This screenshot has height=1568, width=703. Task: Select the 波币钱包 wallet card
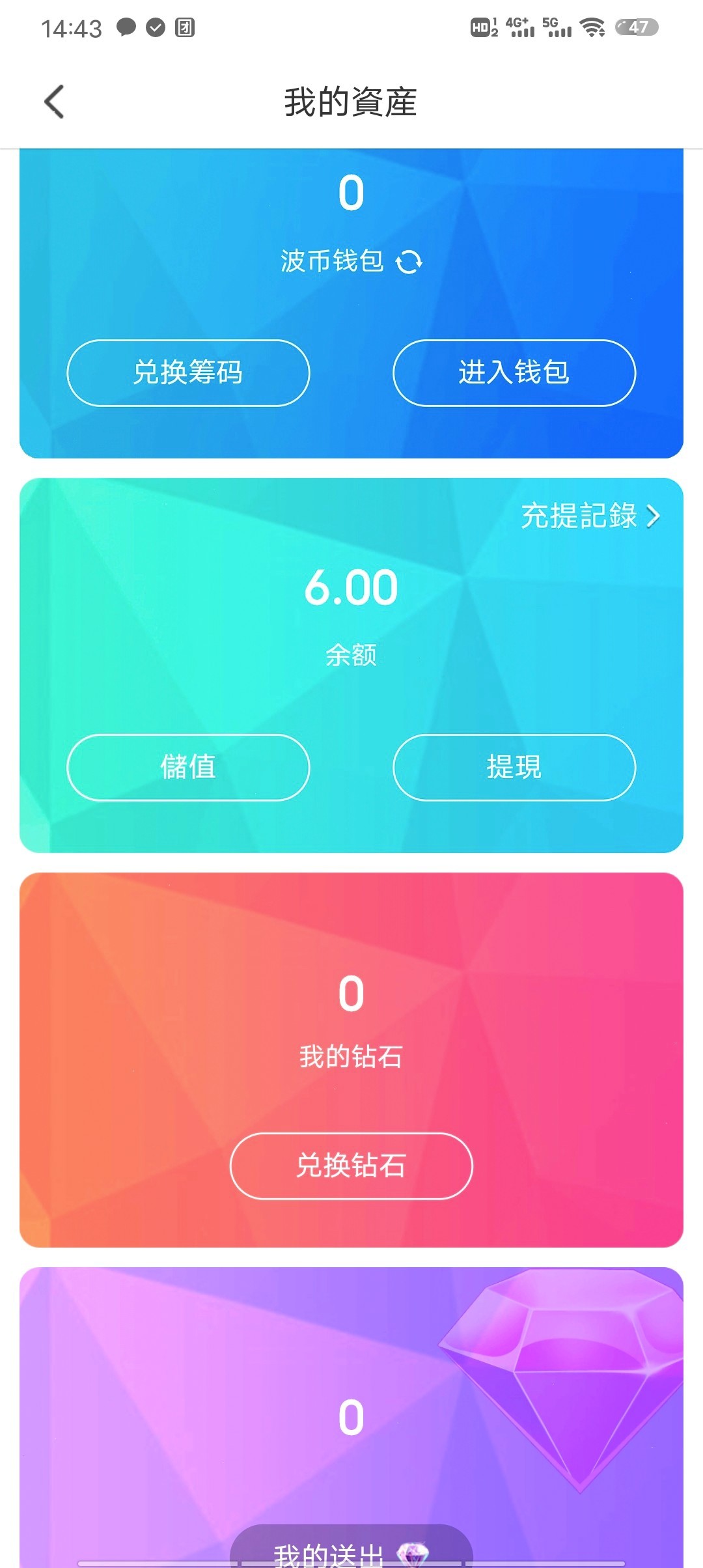tap(351, 300)
